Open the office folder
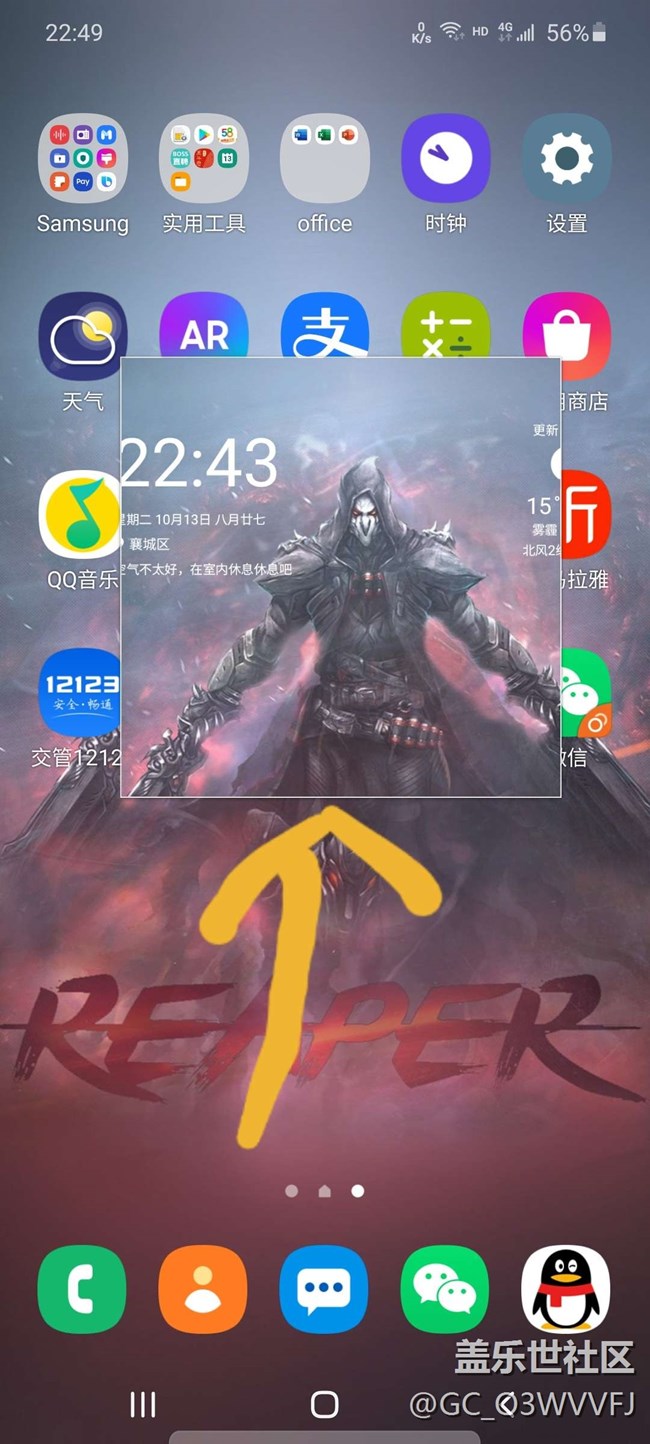Screen dimensions: 650x1444 (x=325, y=160)
